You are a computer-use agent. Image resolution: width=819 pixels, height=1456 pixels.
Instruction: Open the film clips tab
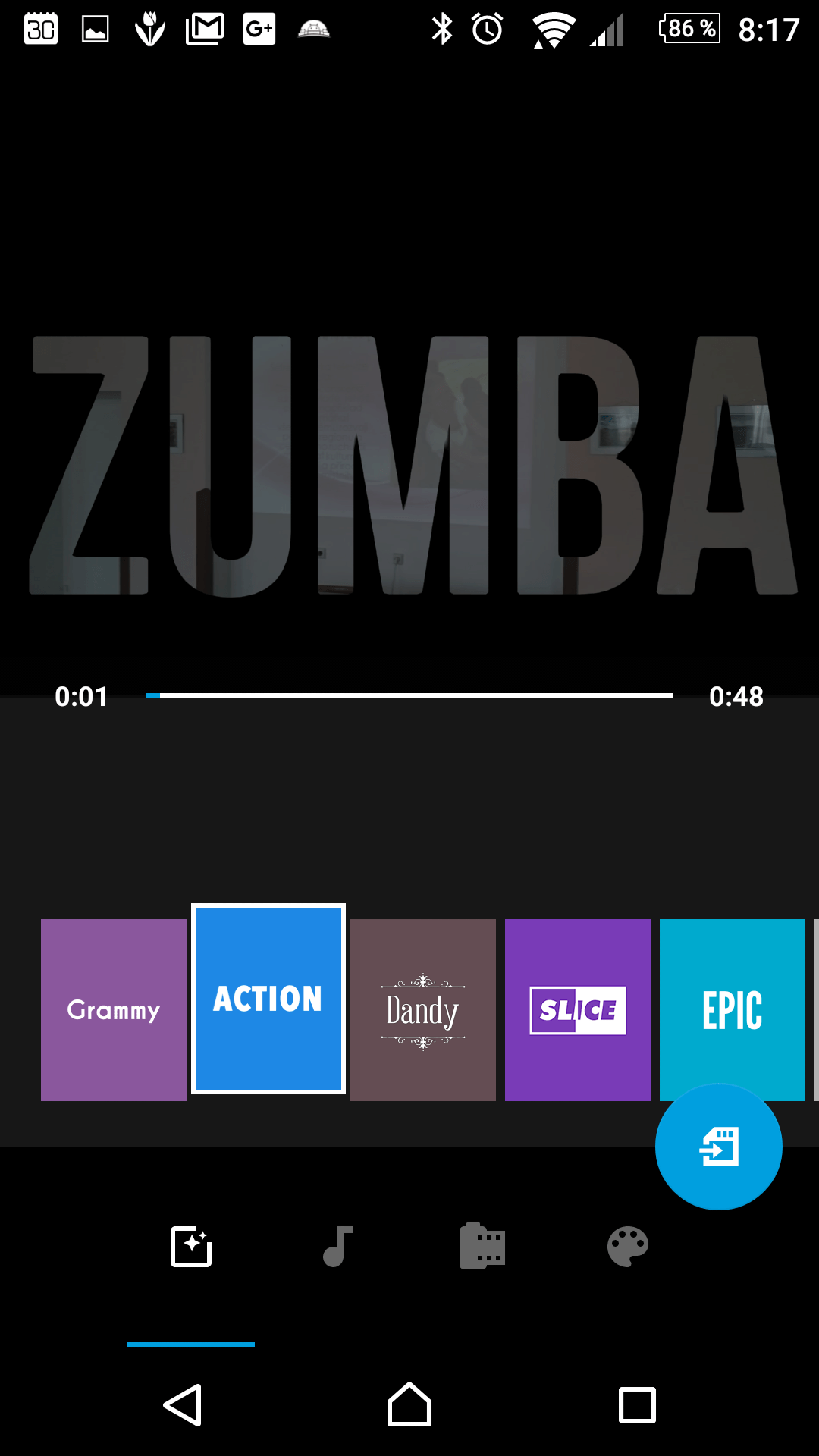(x=482, y=1246)
